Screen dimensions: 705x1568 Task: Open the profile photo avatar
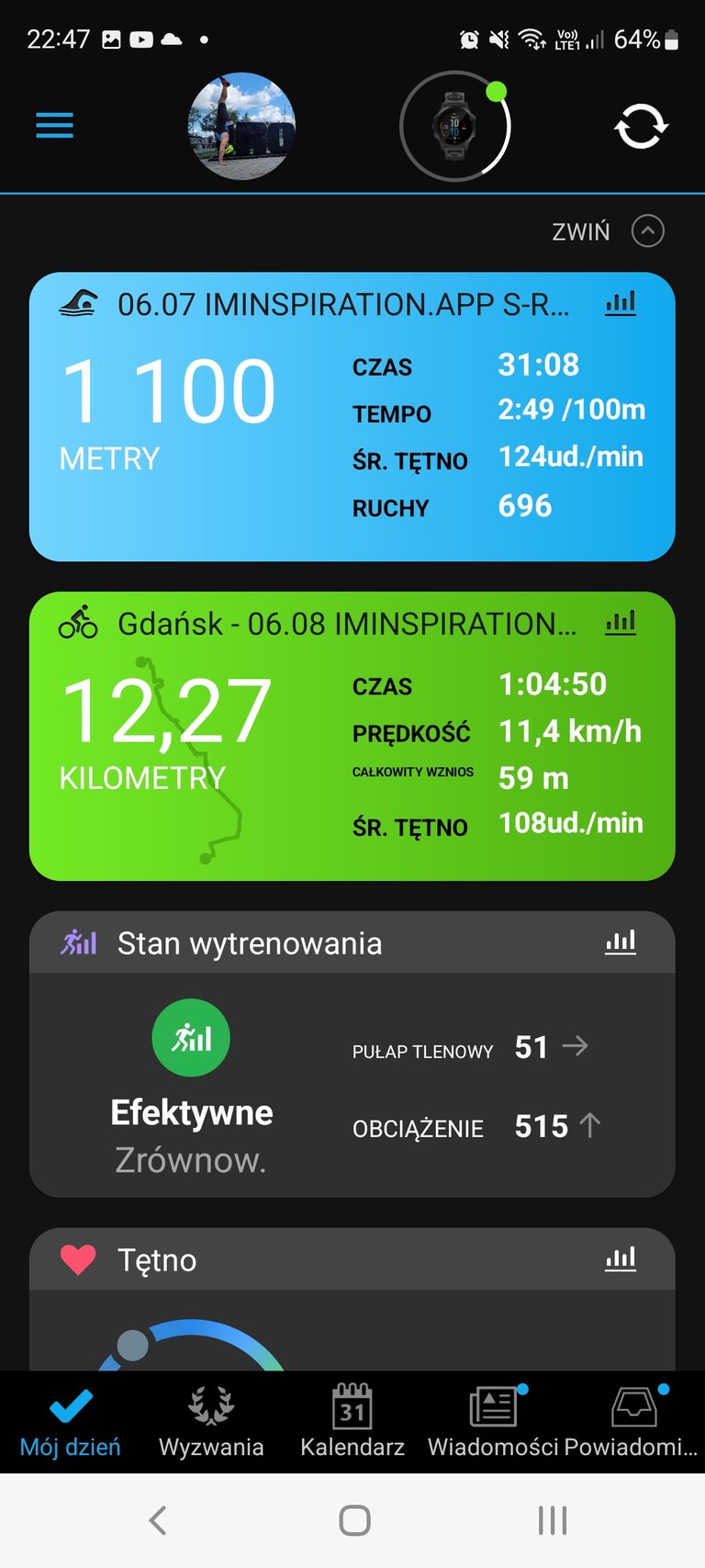pyautogui.click(x=241, y=126)
